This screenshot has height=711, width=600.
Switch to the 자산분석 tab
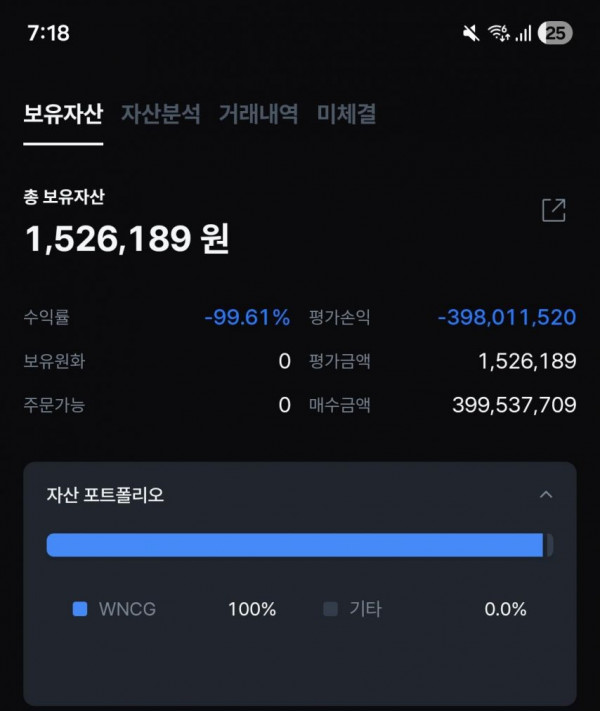tap(161, 114)
